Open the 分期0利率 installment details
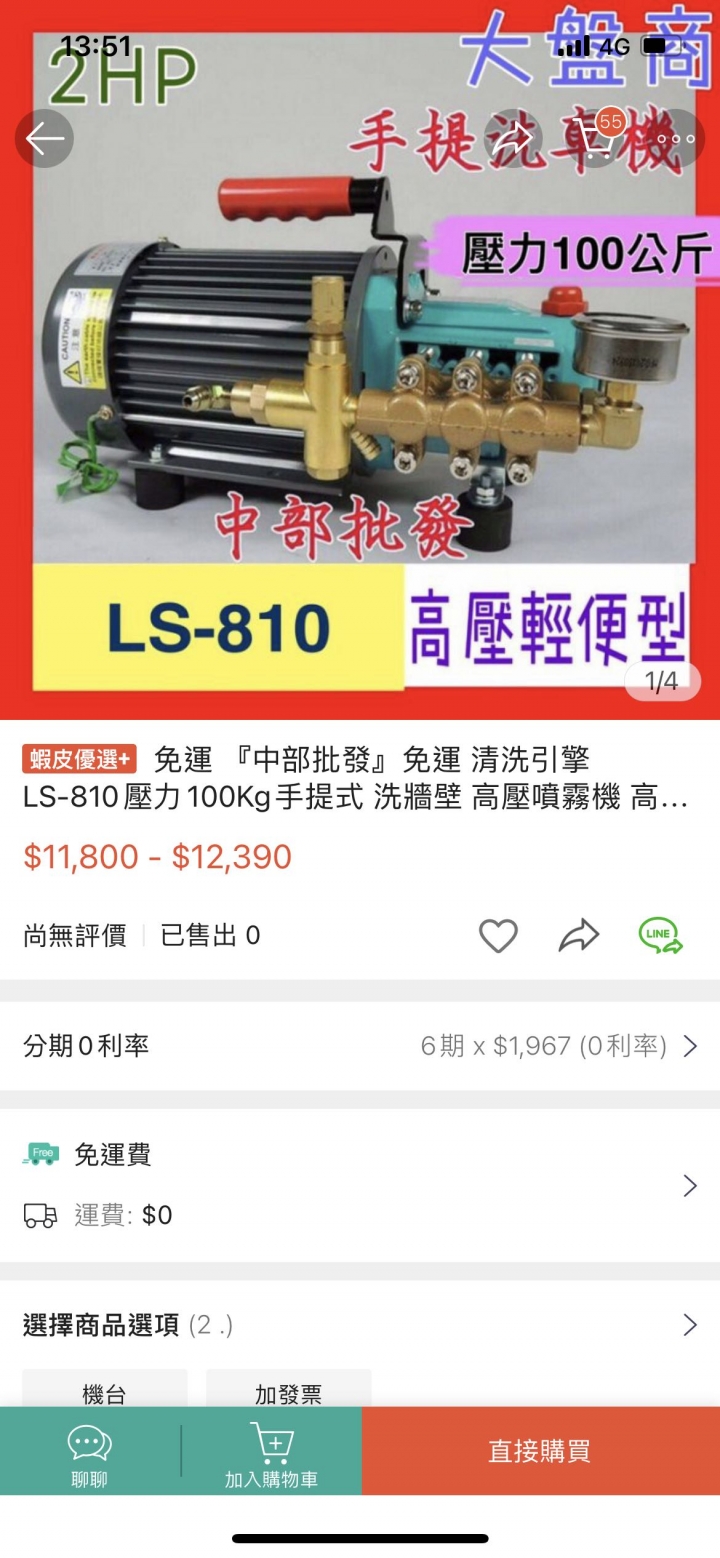The image size is (720, 1558). (x=360, y=1046)
